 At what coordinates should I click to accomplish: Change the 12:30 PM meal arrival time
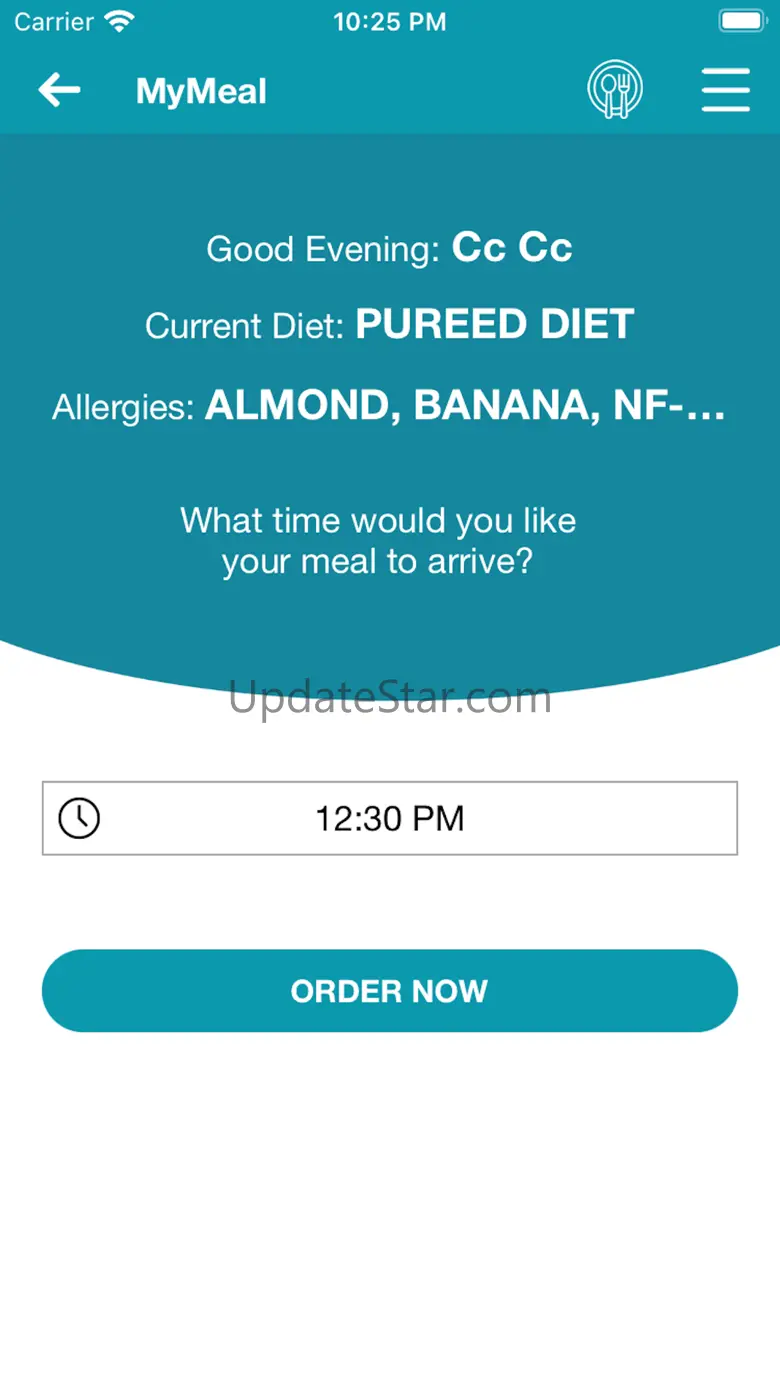pyautogui.click(x=389, y=818)
